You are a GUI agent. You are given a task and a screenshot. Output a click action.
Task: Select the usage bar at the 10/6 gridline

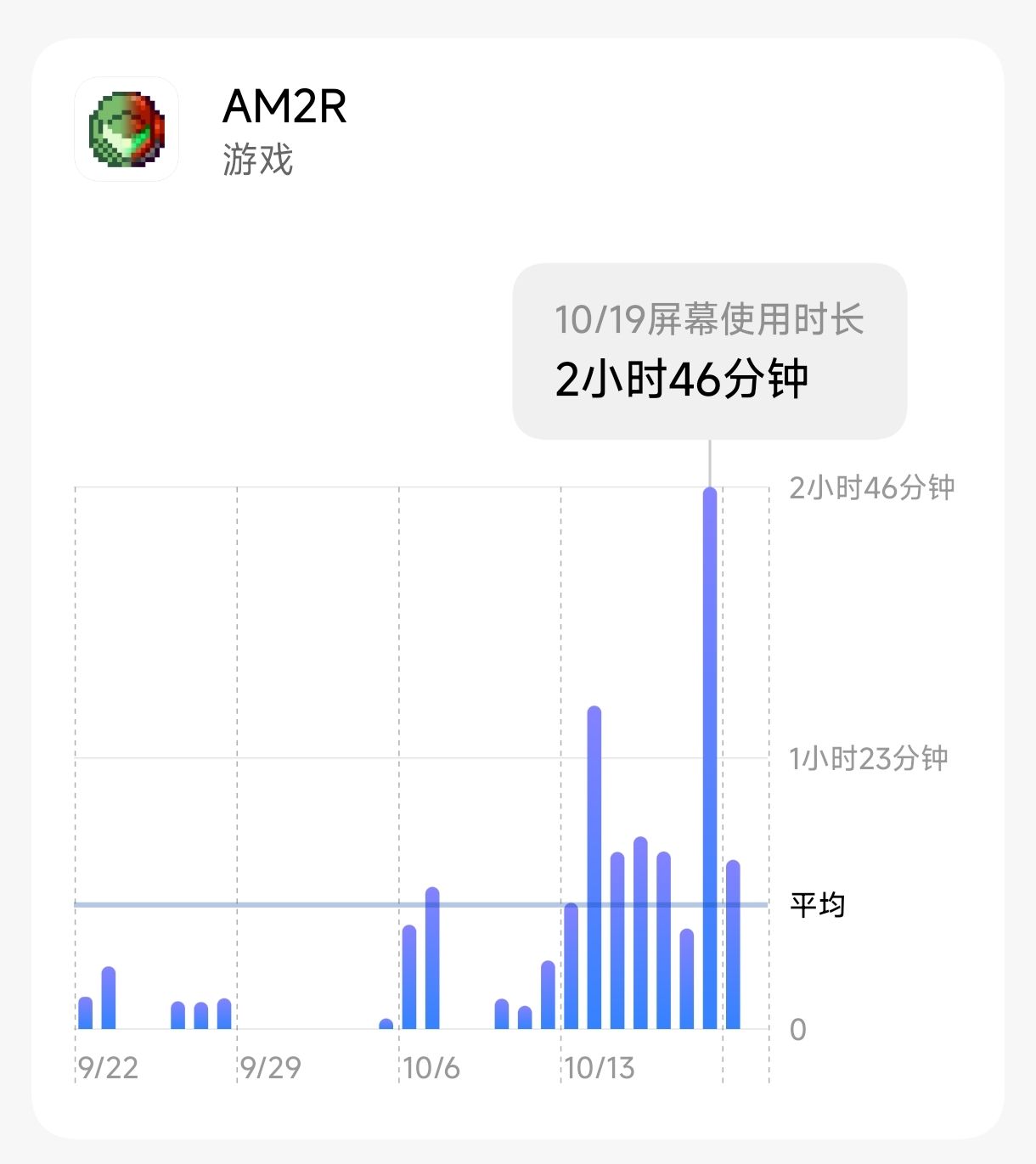(409, 977)
